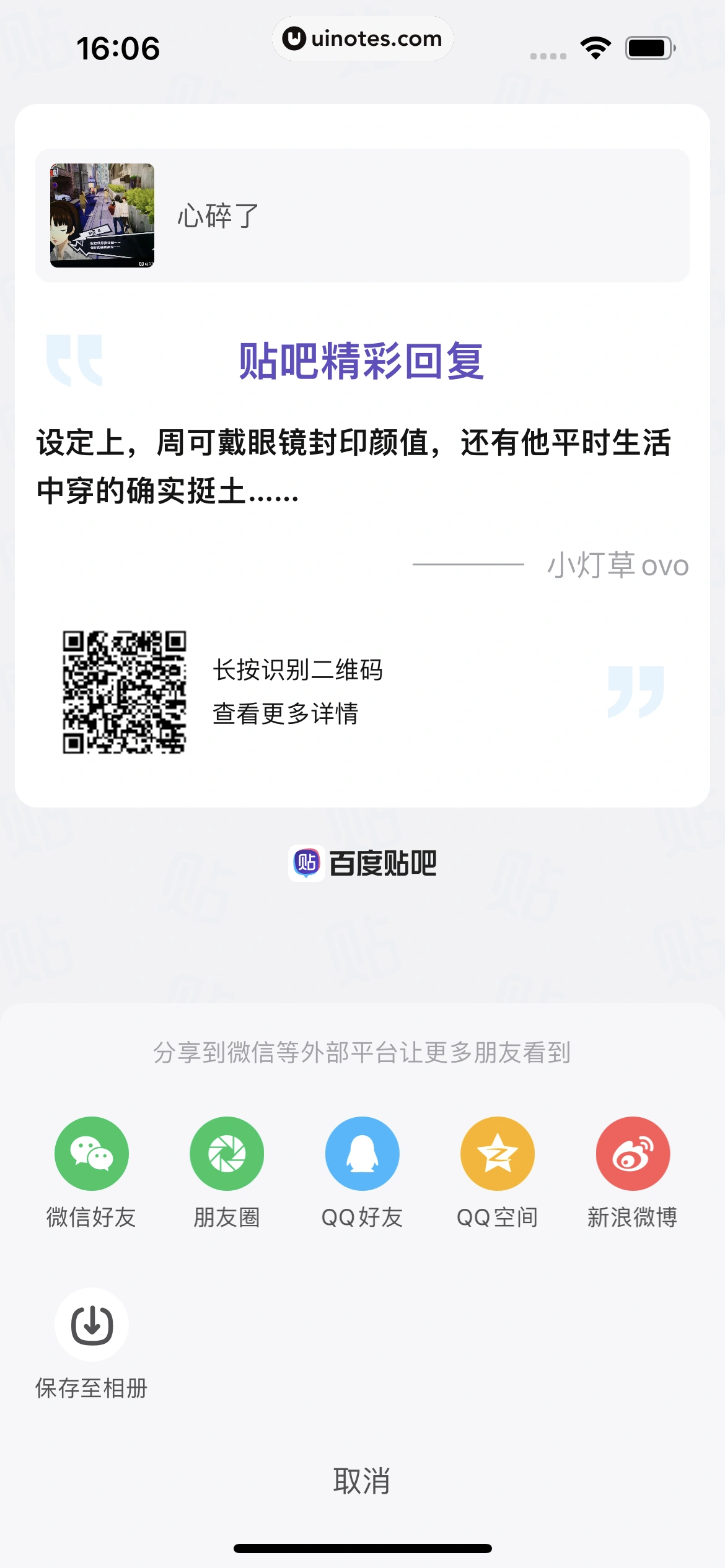Share to 朋友圈
This screenshot has height=1568, width=725.
click(x=227, y=1153)
